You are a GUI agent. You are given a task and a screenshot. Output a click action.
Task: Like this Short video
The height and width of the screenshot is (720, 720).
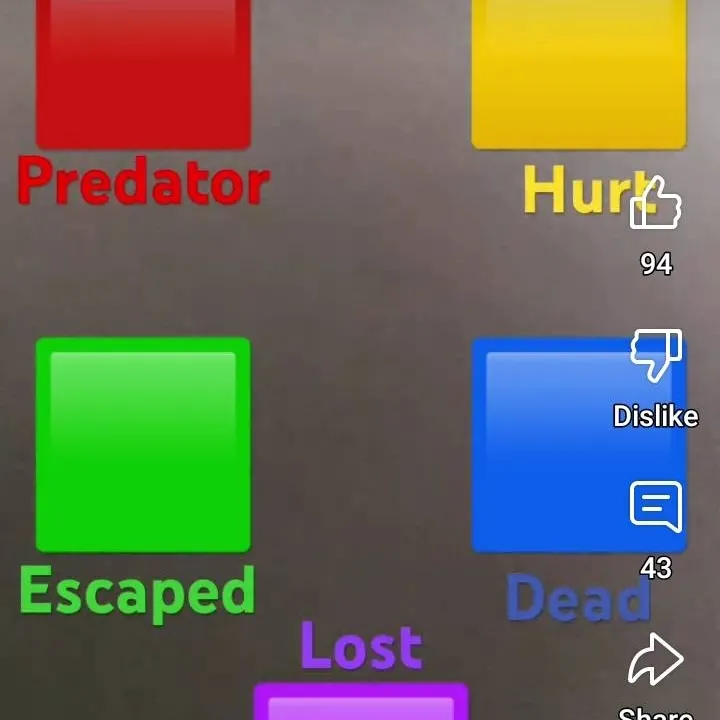[x=656, y=205]
